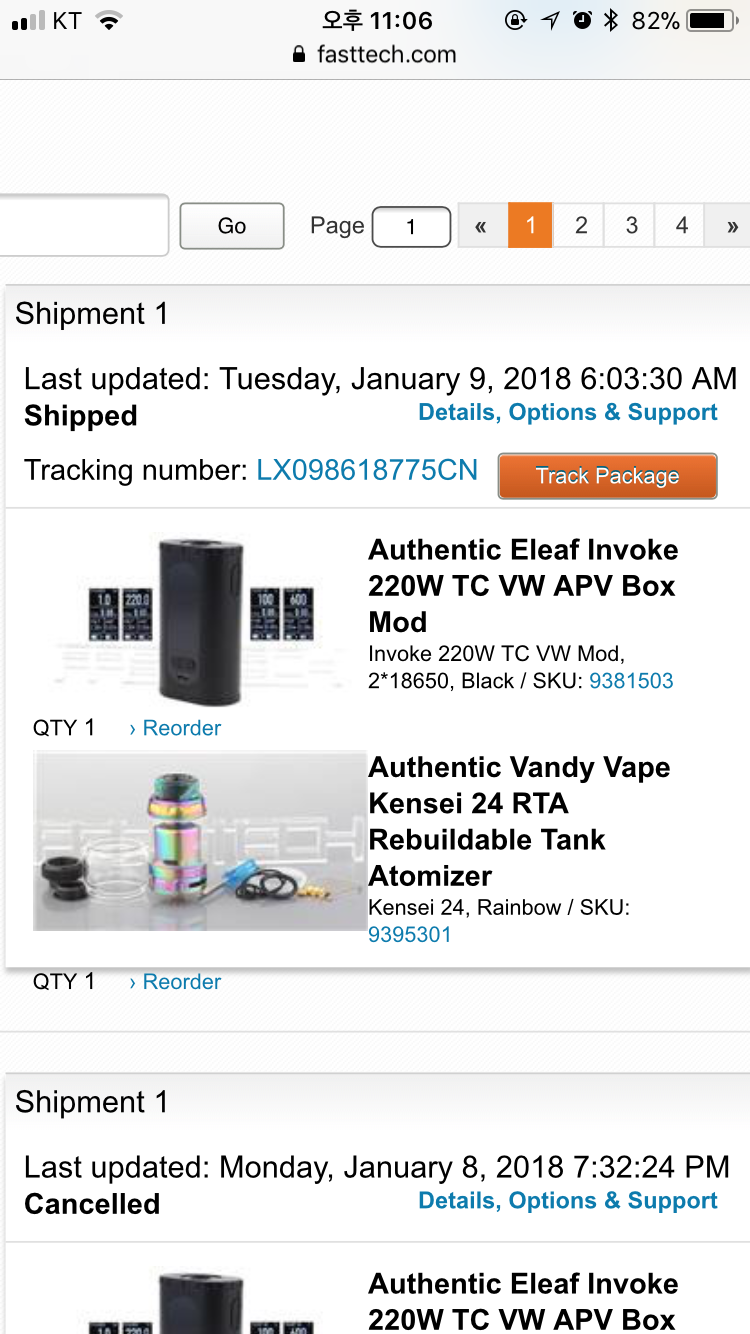750x1334 pixels.
Task: Jump to page 3 of orders
Action: 631,226
